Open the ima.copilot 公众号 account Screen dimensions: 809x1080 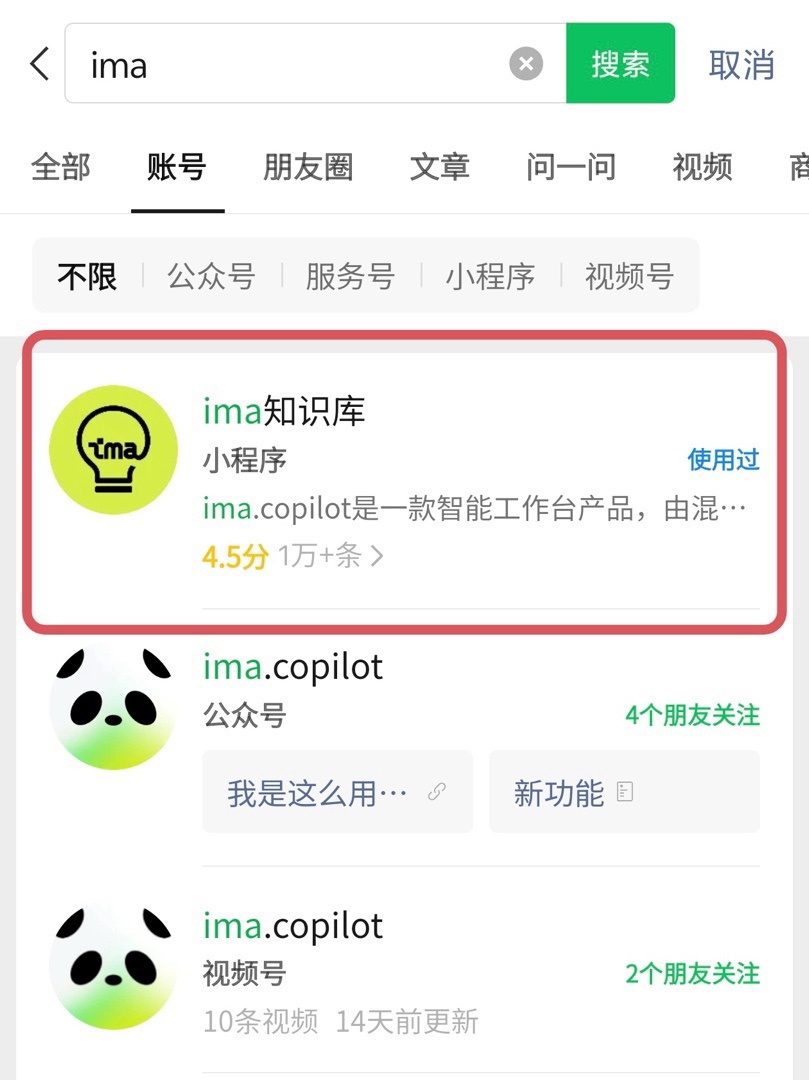pos(400,690)
